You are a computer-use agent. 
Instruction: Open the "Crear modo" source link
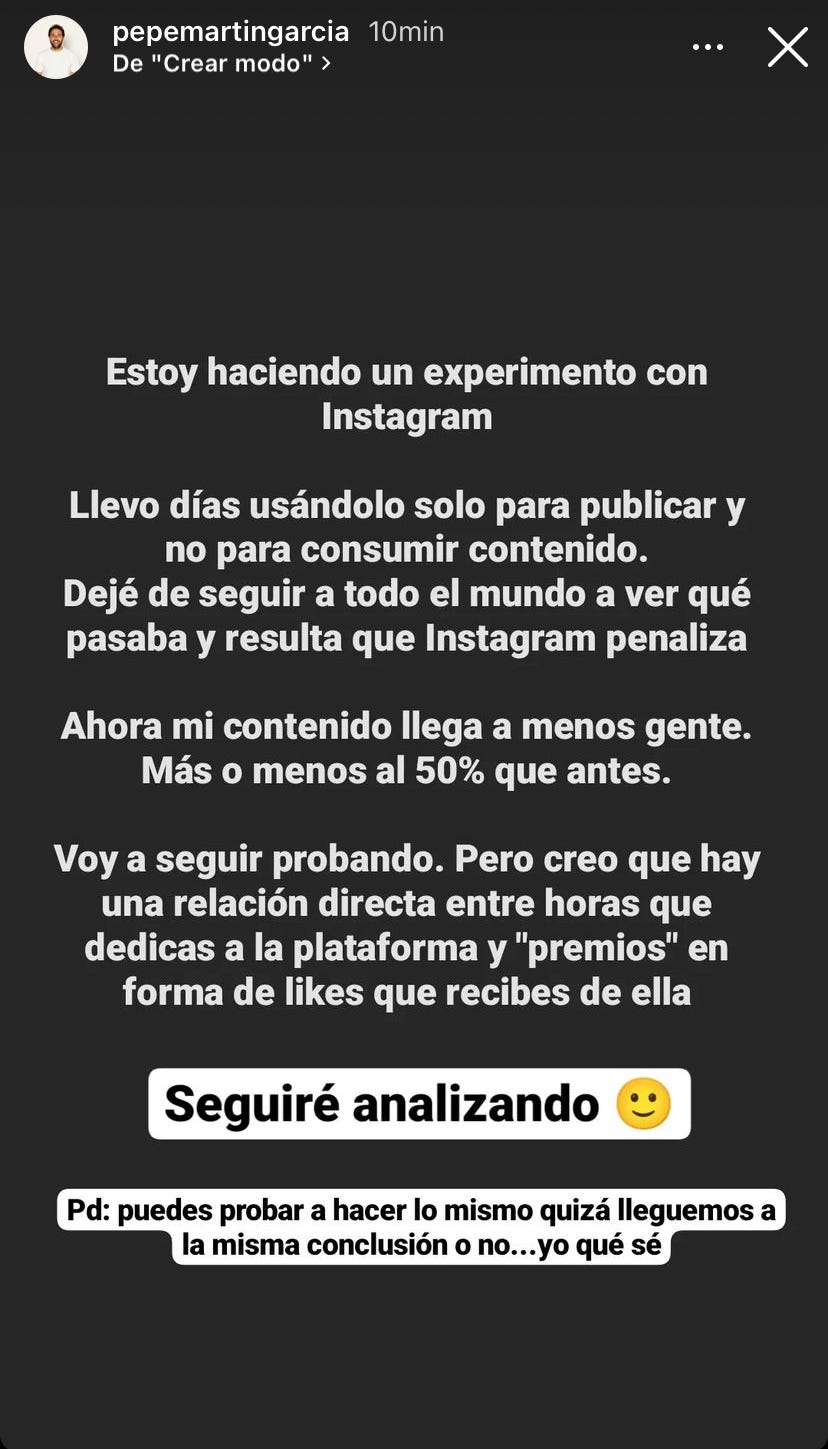221,64
